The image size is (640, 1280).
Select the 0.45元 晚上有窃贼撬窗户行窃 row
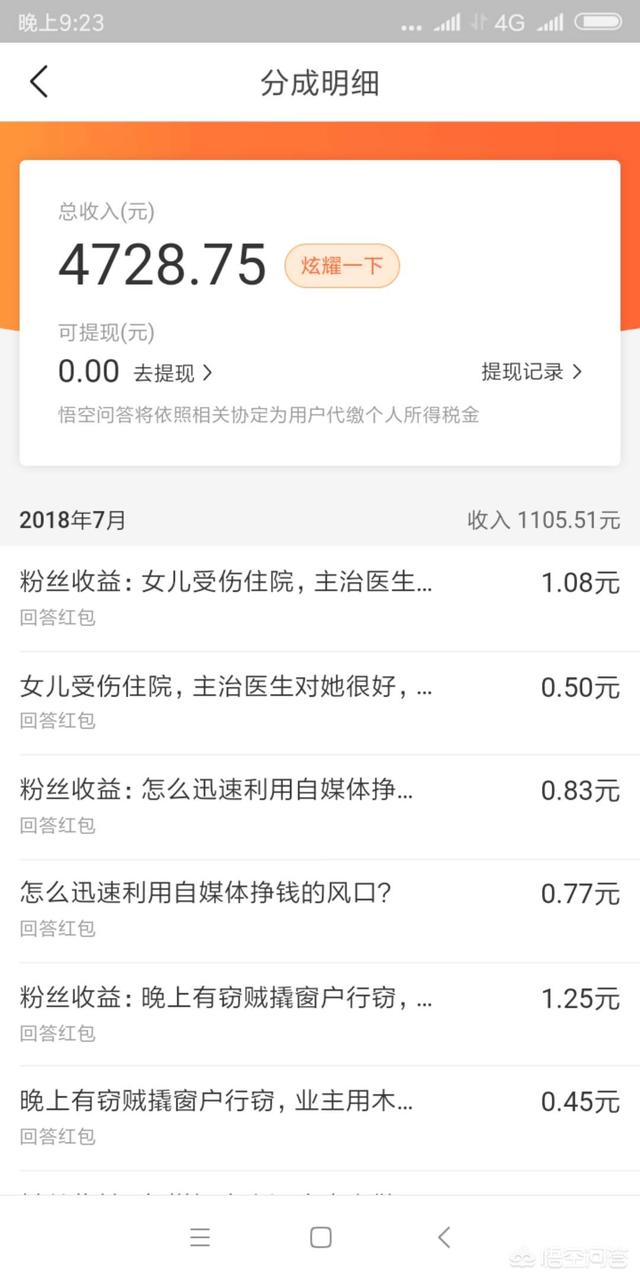click(320, 1118)
